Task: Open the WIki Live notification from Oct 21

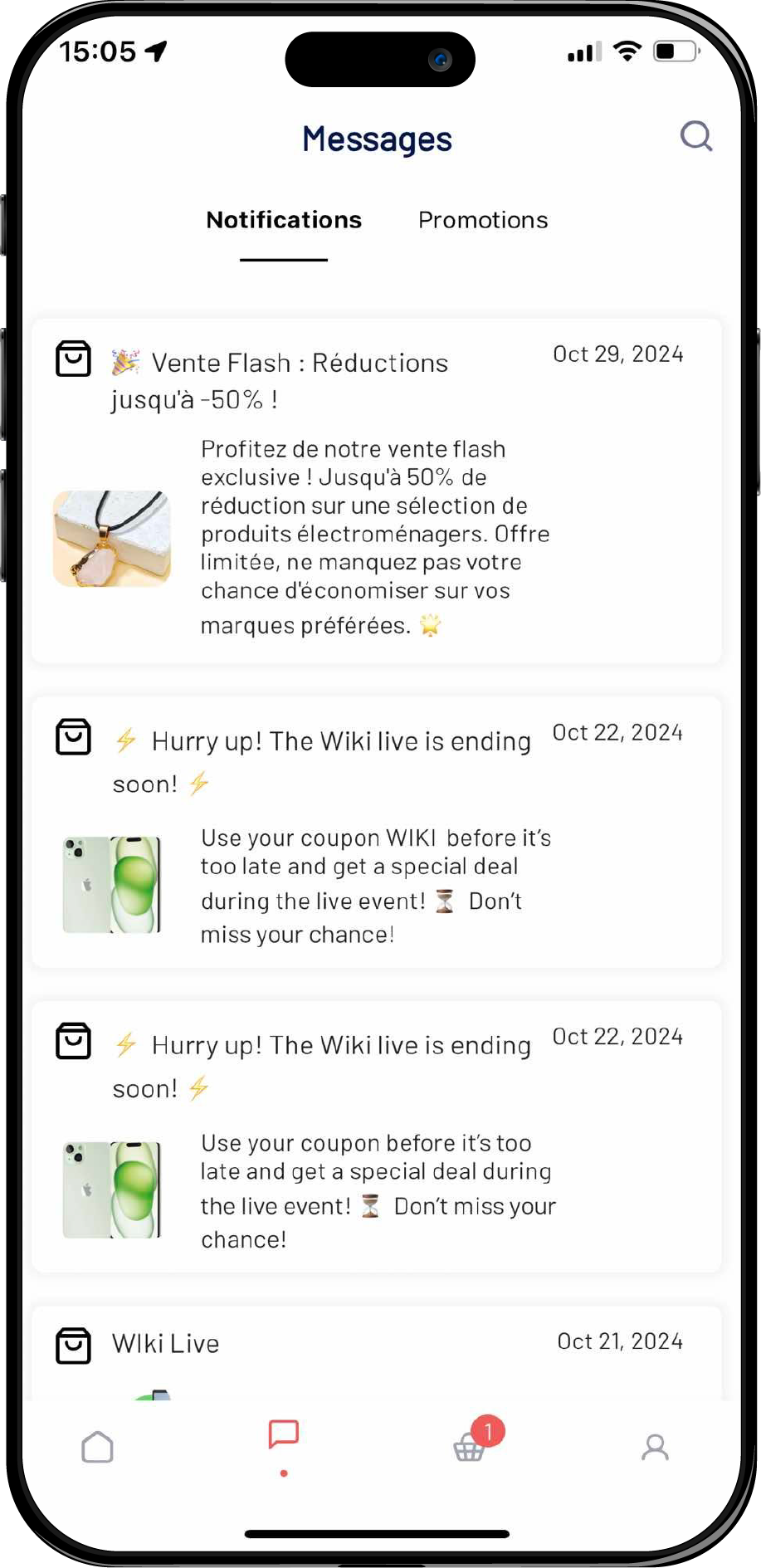Action: point(376,1349)
